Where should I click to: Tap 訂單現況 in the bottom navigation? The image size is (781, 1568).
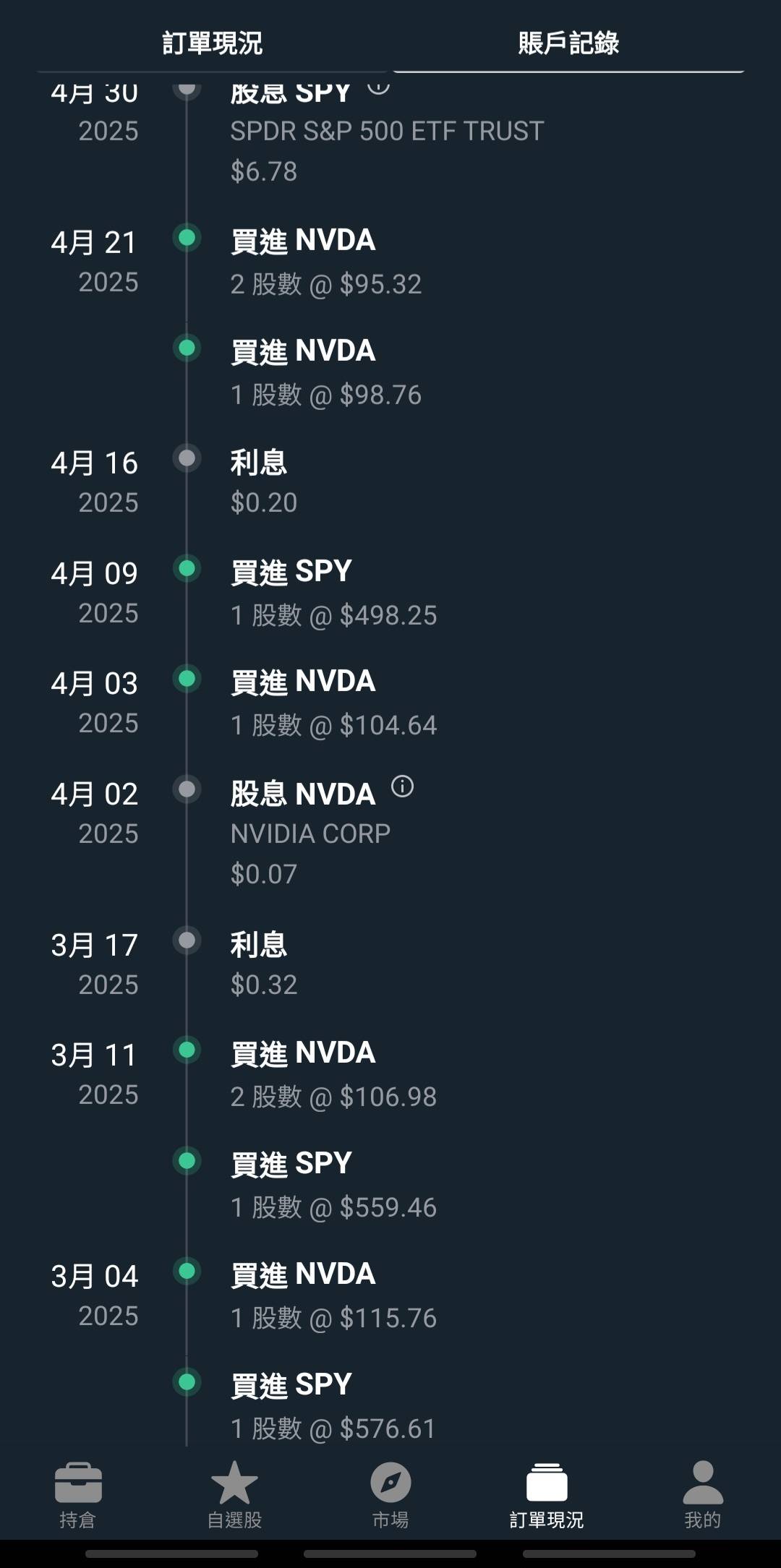pos(547,1495)
